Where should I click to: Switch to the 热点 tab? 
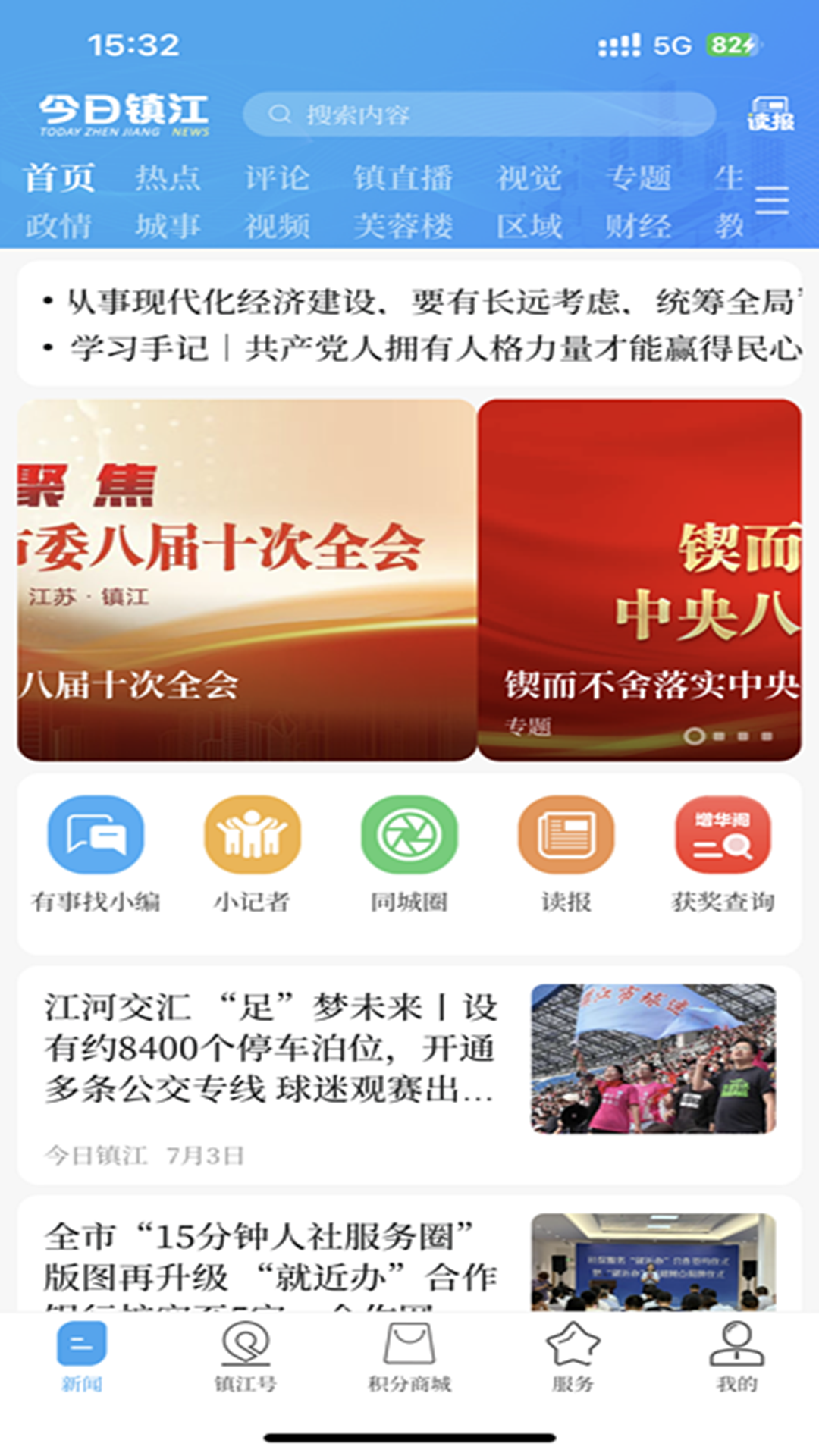(x=168, y=178)
